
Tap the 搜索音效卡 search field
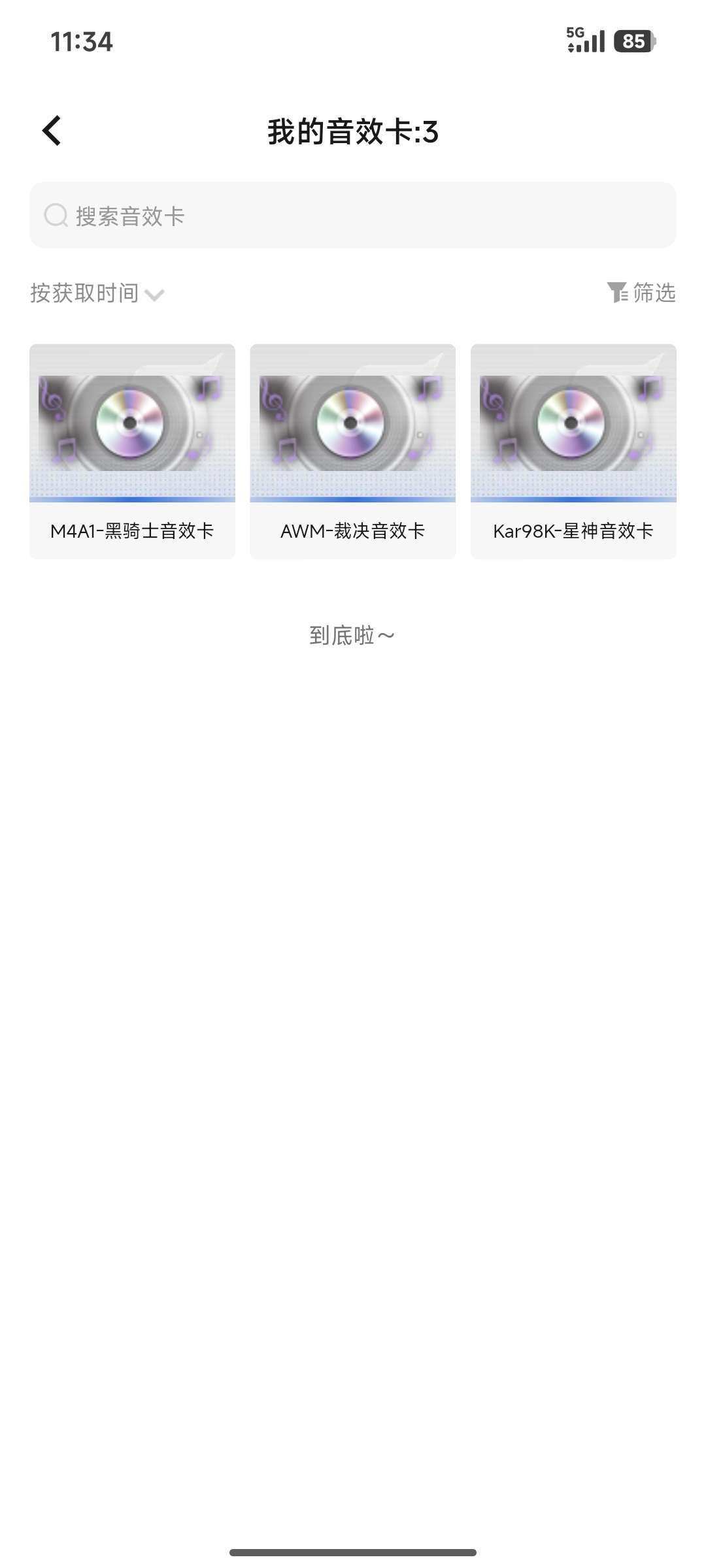[x=353, y=216]
